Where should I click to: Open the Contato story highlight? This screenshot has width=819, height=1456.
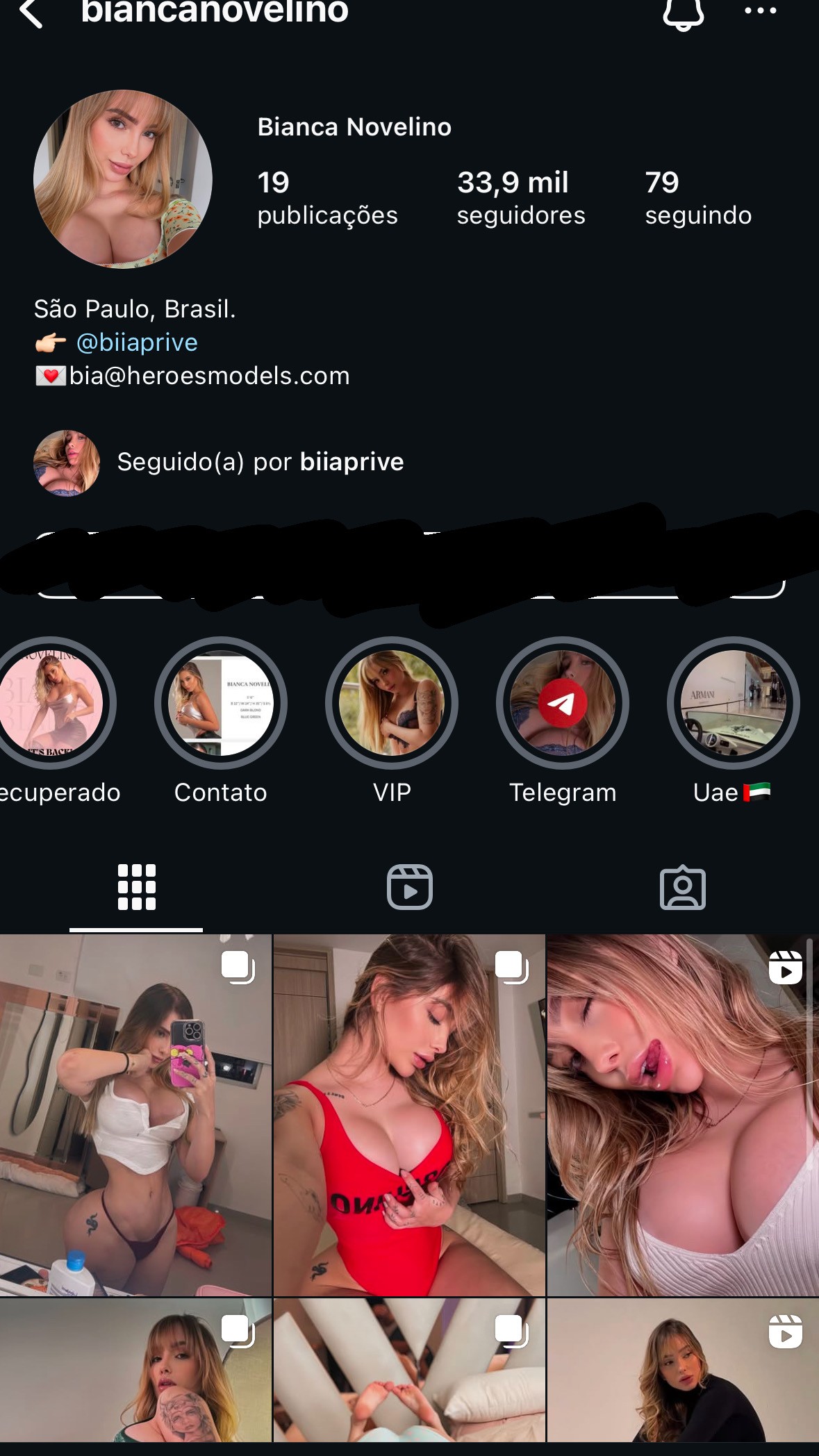click(x=221, y=703)
